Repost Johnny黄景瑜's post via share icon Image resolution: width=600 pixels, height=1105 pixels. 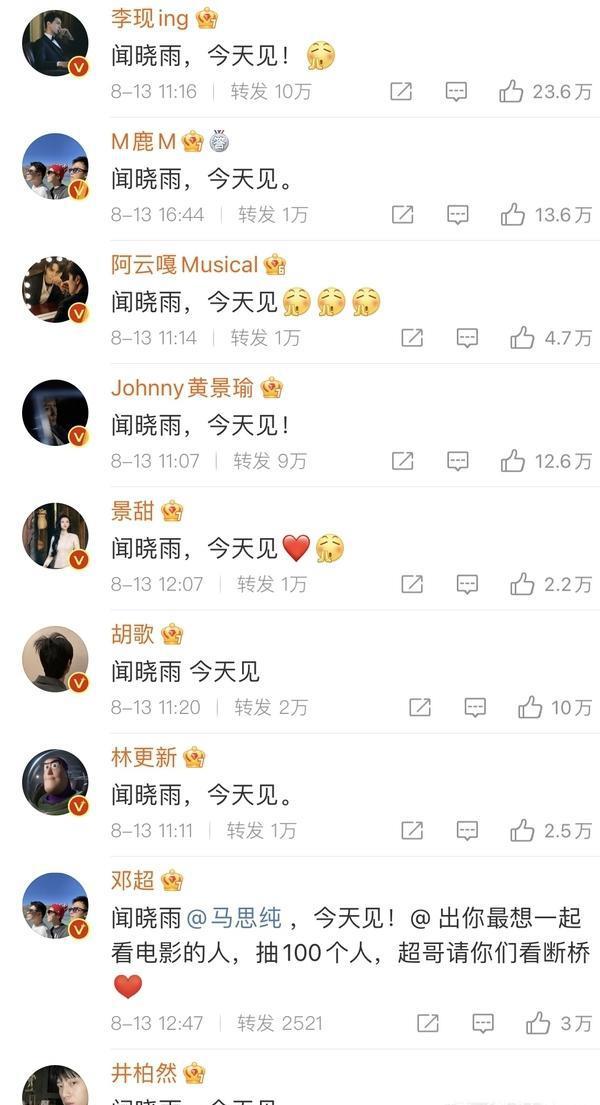pyautogui.click(x=402, y=461)
